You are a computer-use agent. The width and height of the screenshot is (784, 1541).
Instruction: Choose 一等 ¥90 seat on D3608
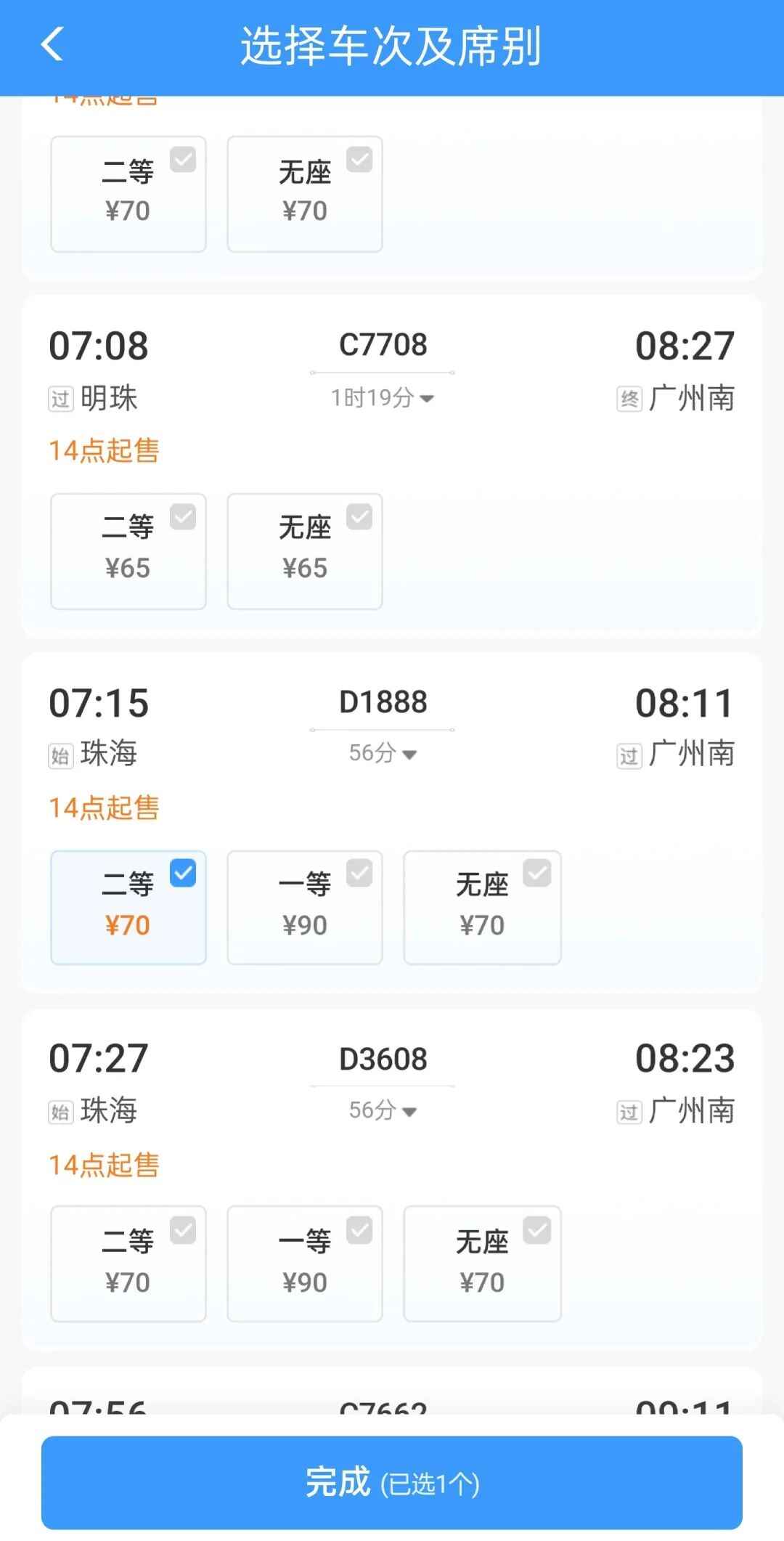pos(305,1264)
